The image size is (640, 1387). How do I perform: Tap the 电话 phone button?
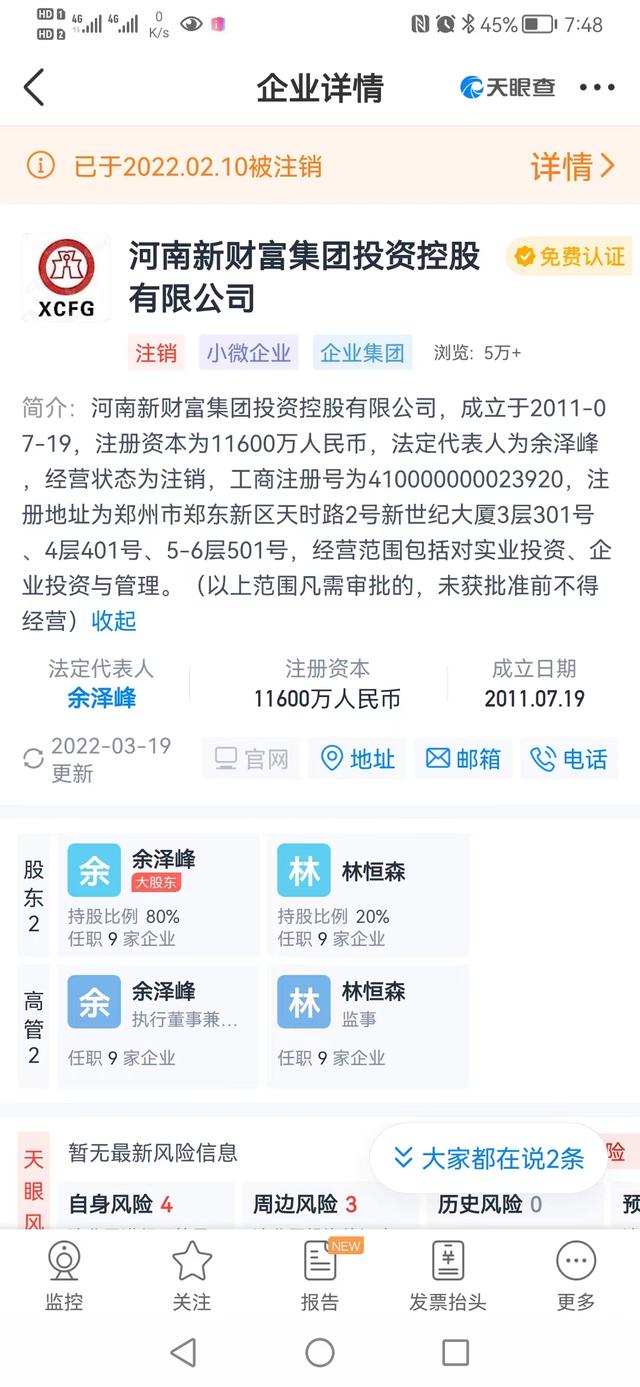[x=568, y=759]
